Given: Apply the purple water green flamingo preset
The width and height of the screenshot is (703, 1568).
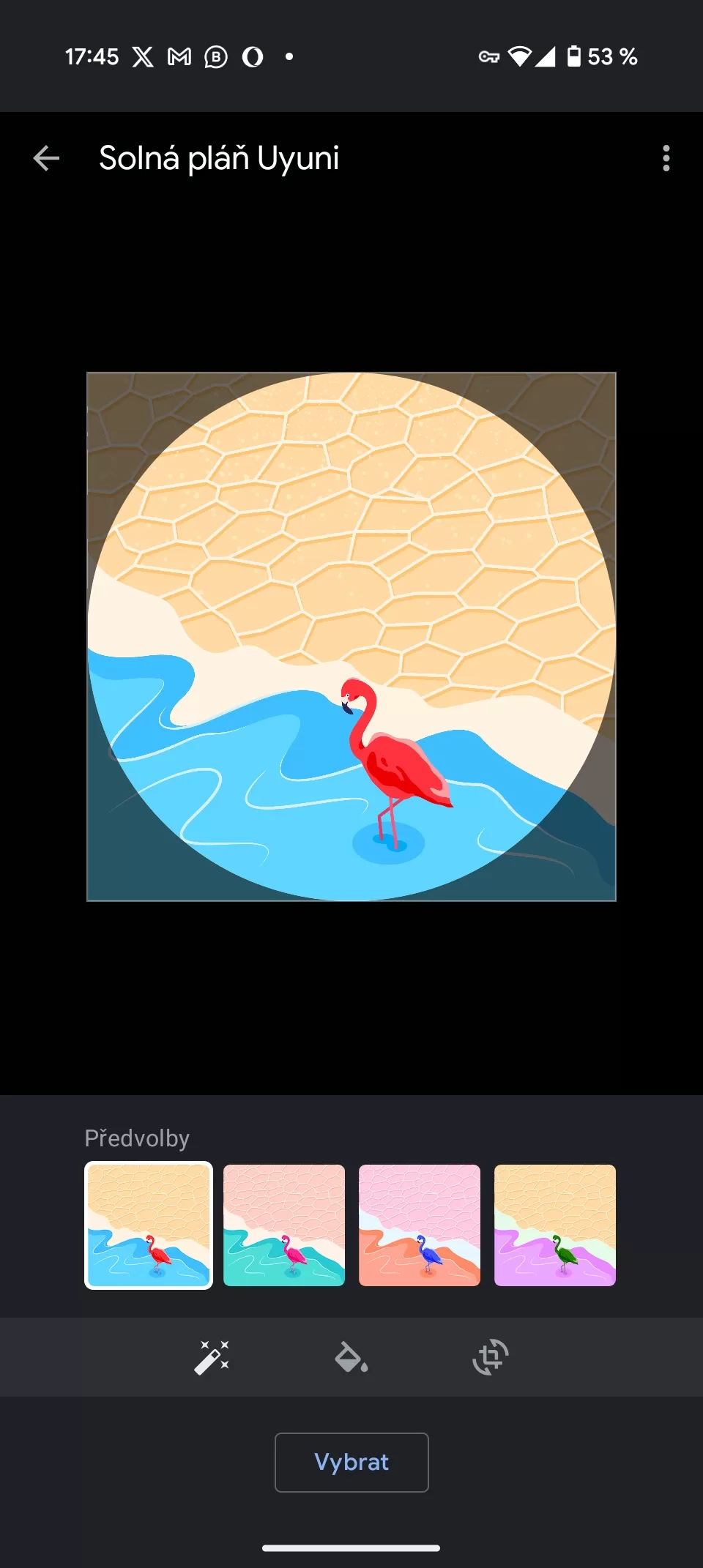Looking at the screenshot, I should pyautogui.click(x=555, y=1225).
